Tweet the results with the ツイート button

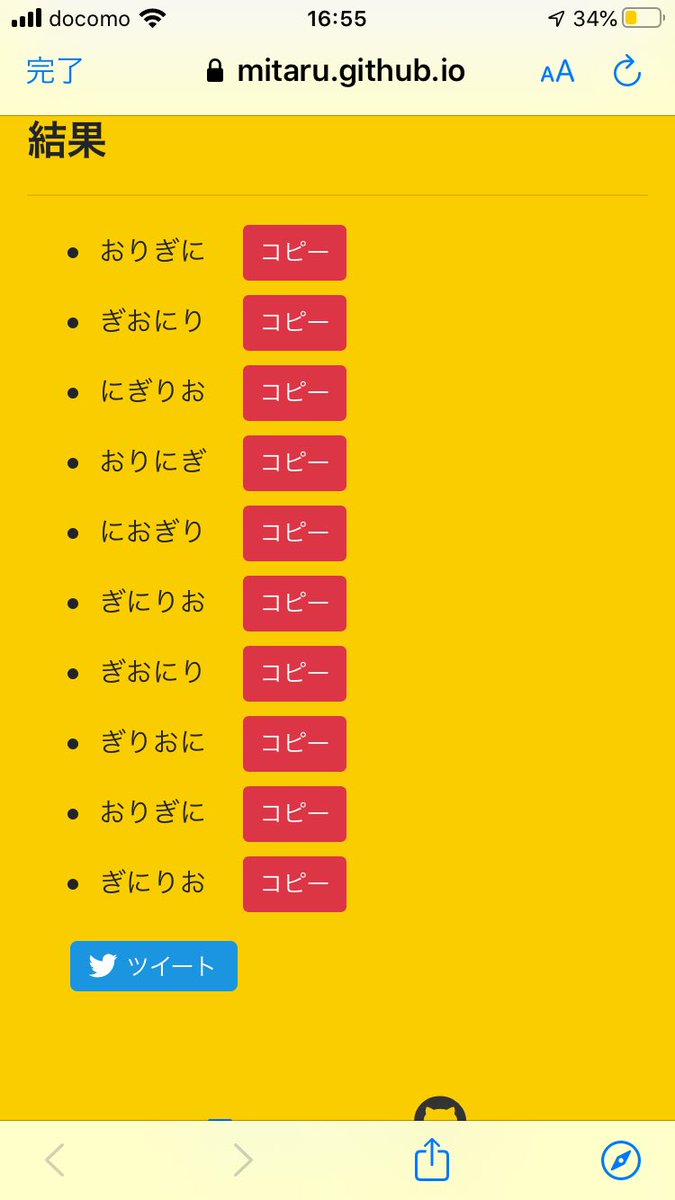click(x=153, y=966)
